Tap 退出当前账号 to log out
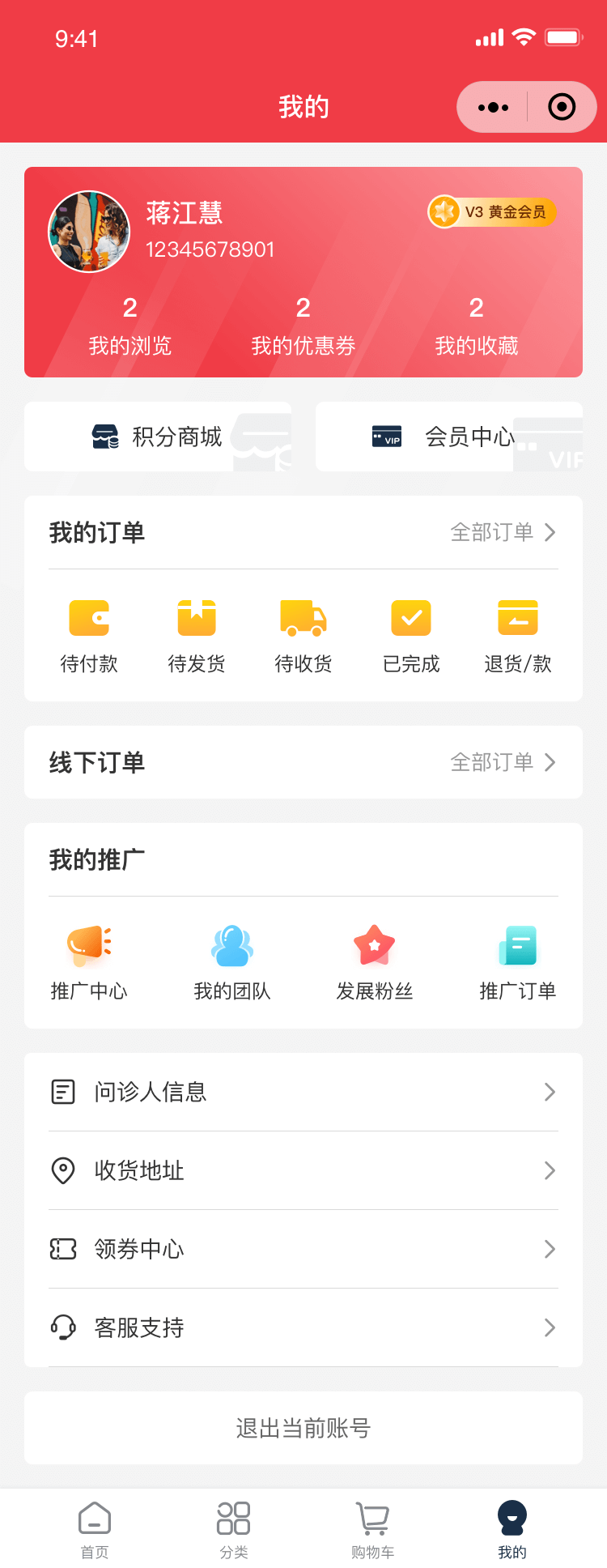This screenshot has height=1568, width=607. pyautogui.click(x=303, y=1428)
